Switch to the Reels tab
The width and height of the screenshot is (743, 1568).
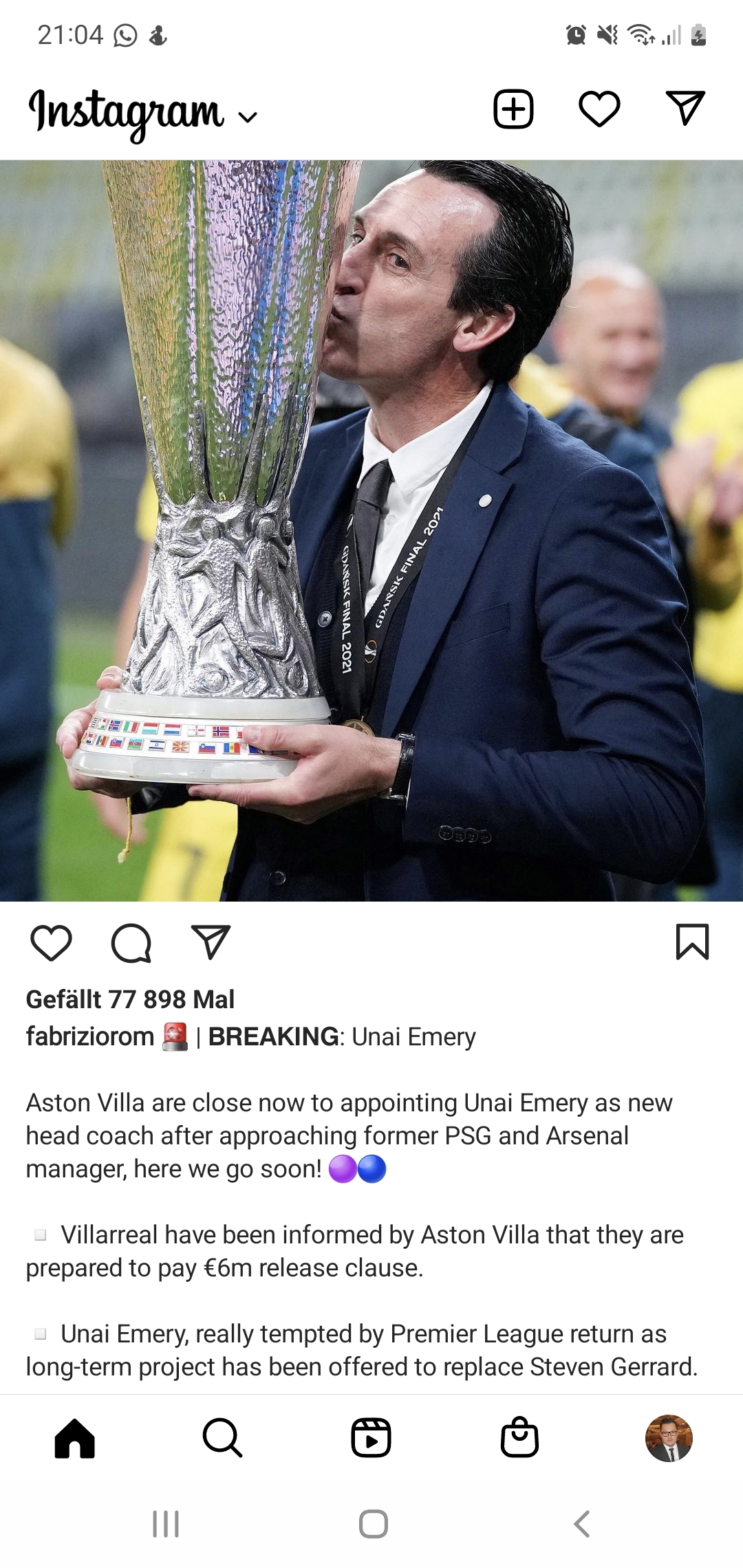pos(371,1438)
